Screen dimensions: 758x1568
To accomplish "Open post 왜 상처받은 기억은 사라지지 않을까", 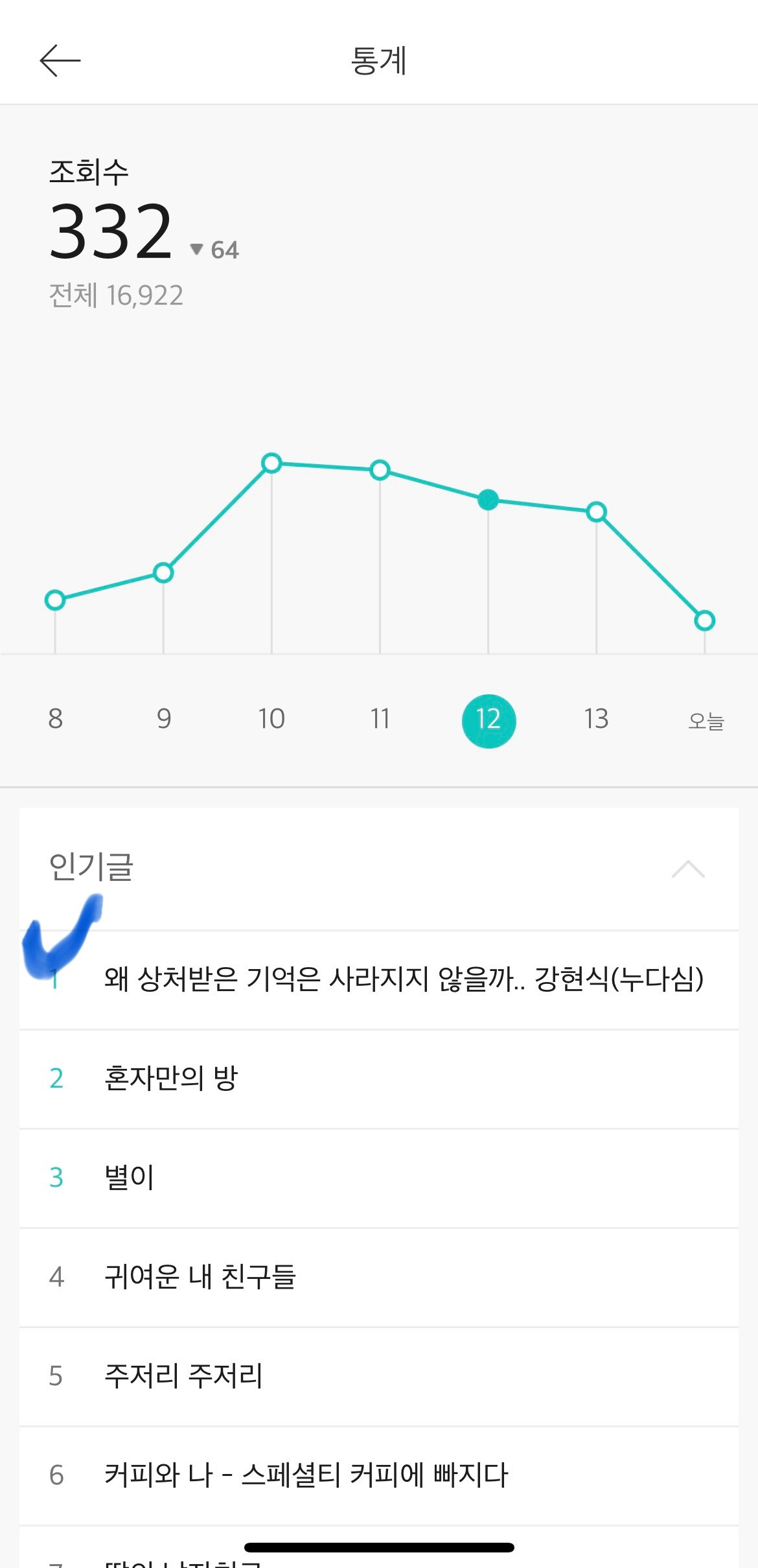I will 379,980.
